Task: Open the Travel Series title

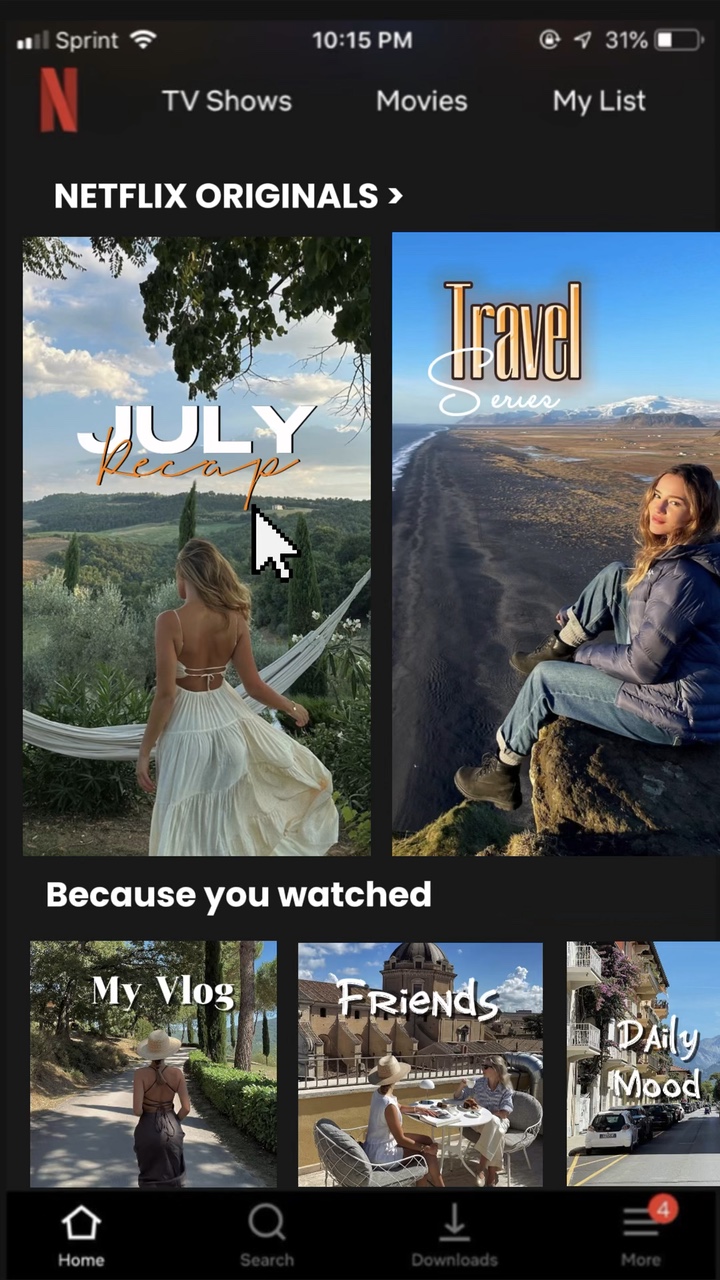Action: coord(556,546)
